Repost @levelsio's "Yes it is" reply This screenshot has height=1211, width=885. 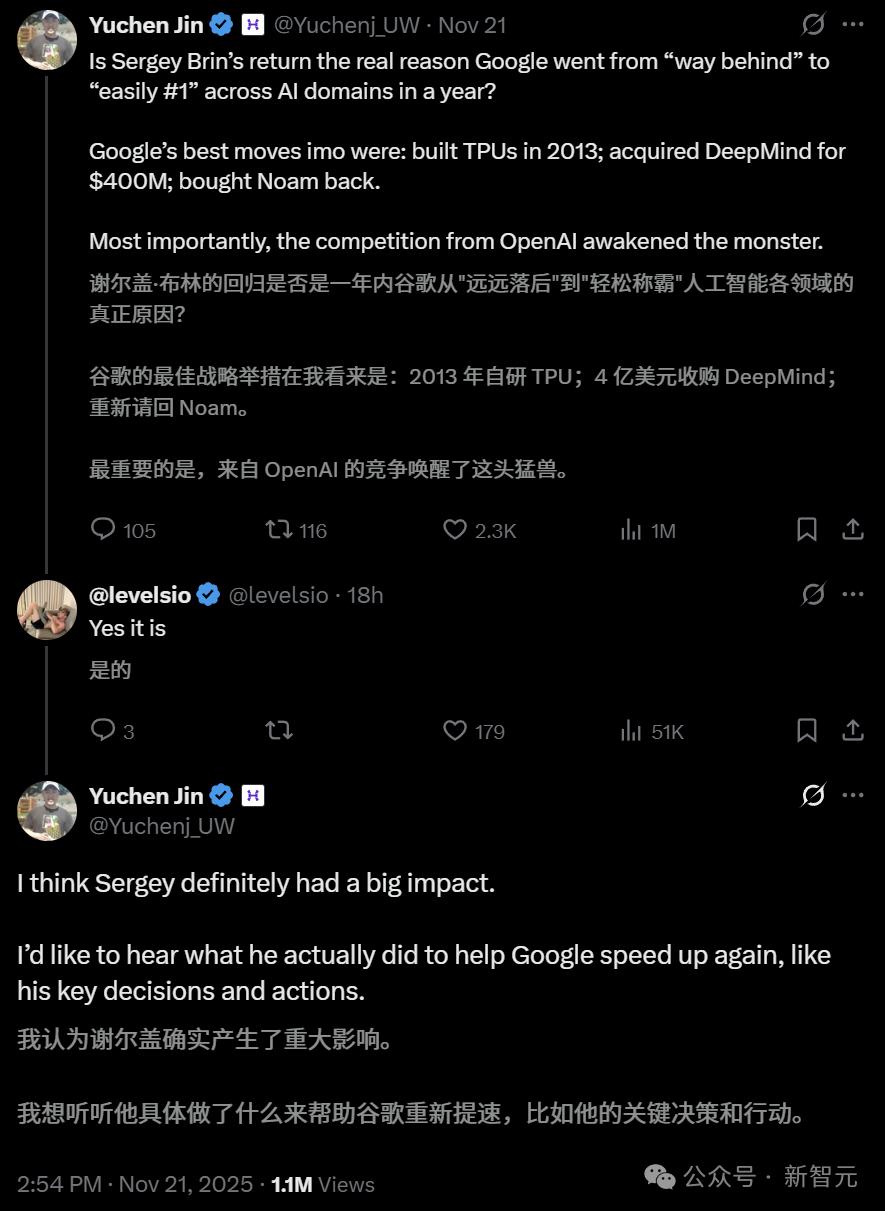tap(279, 730)
